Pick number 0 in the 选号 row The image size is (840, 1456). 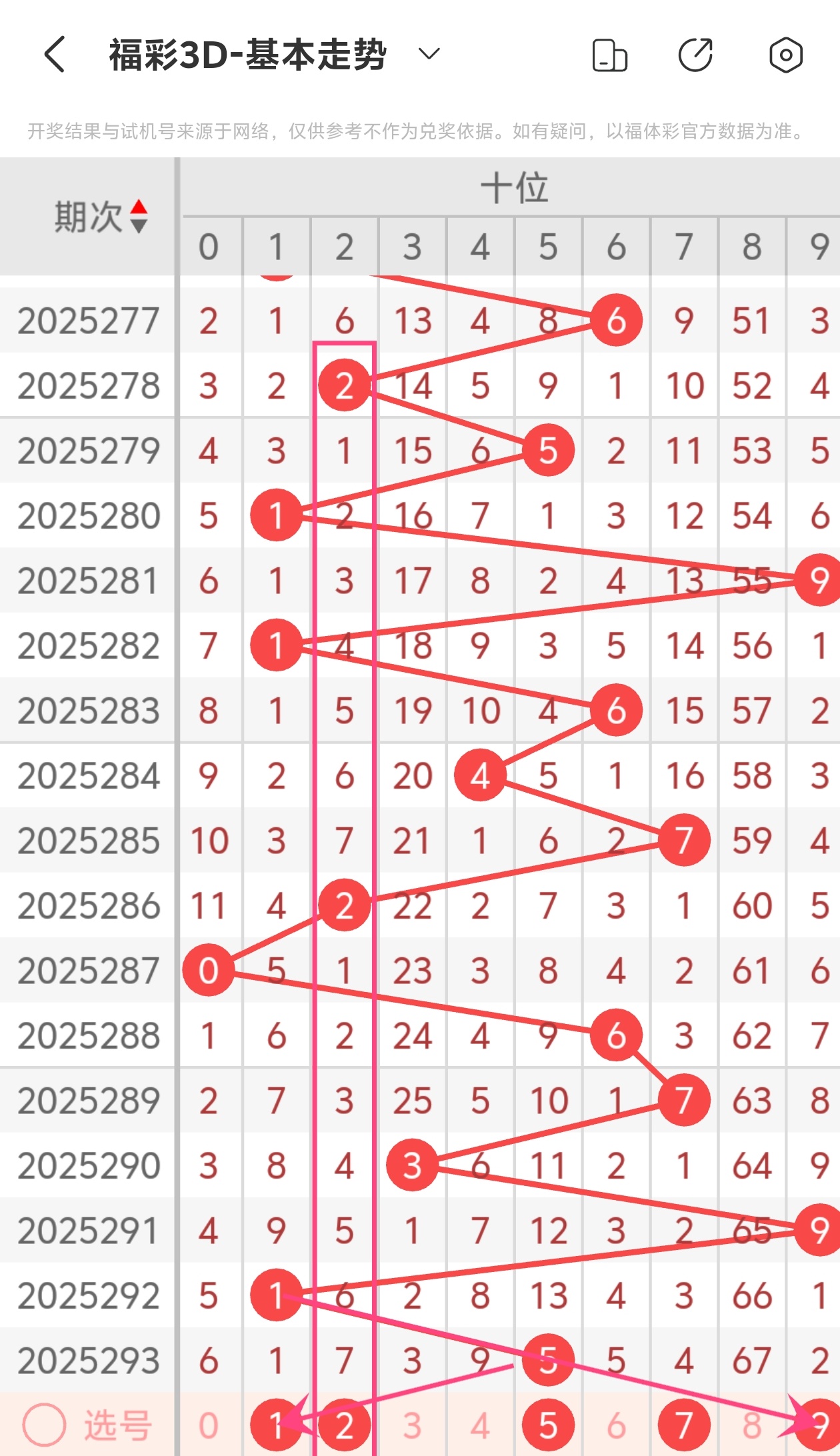pyautogui.click(x=209, y=1425)
